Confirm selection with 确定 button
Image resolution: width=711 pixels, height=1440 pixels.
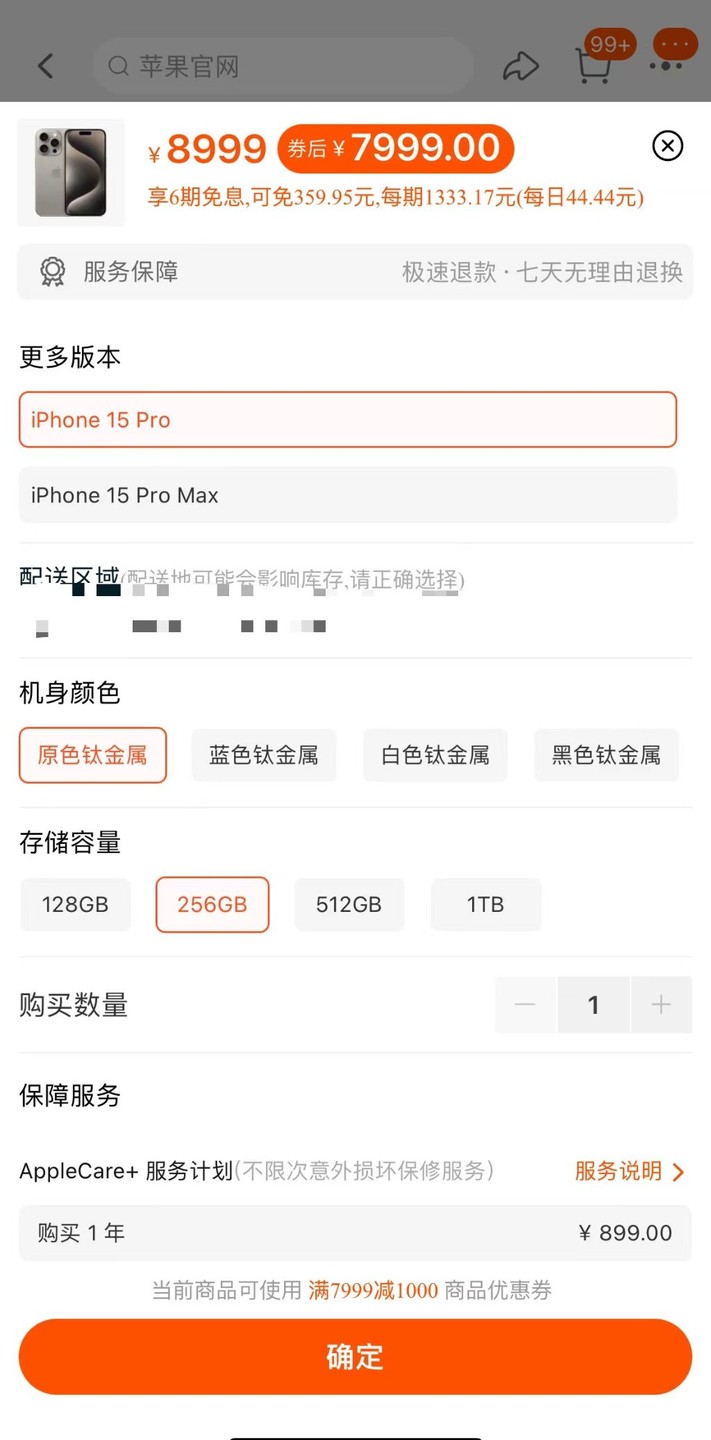355,1356
